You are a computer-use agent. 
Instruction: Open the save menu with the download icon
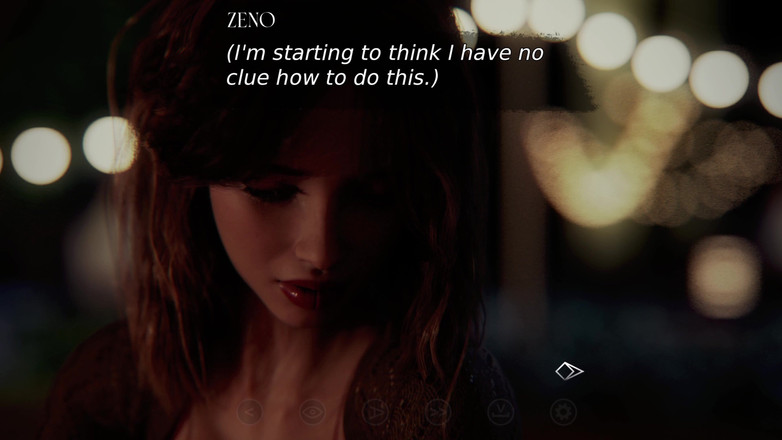coord(500,411)
